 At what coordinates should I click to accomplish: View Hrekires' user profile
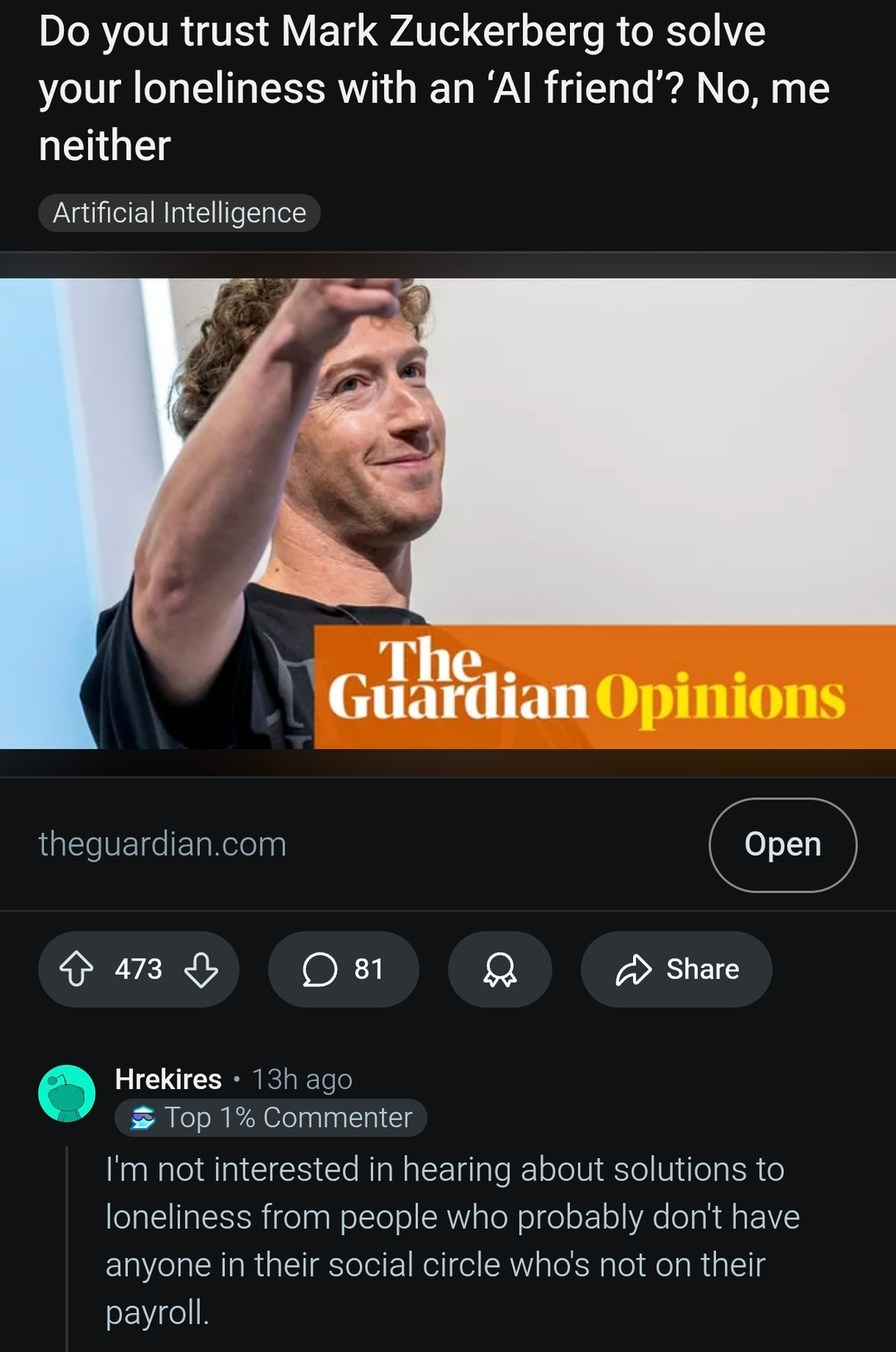pyautogui.click(x=168, y=1079)
